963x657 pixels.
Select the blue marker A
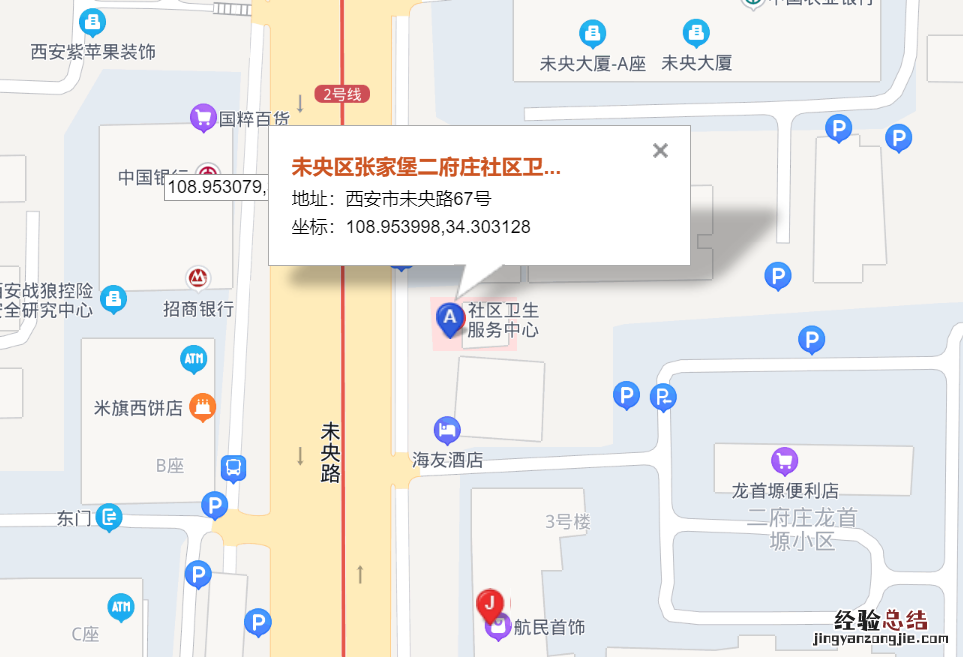click(450, 319)
